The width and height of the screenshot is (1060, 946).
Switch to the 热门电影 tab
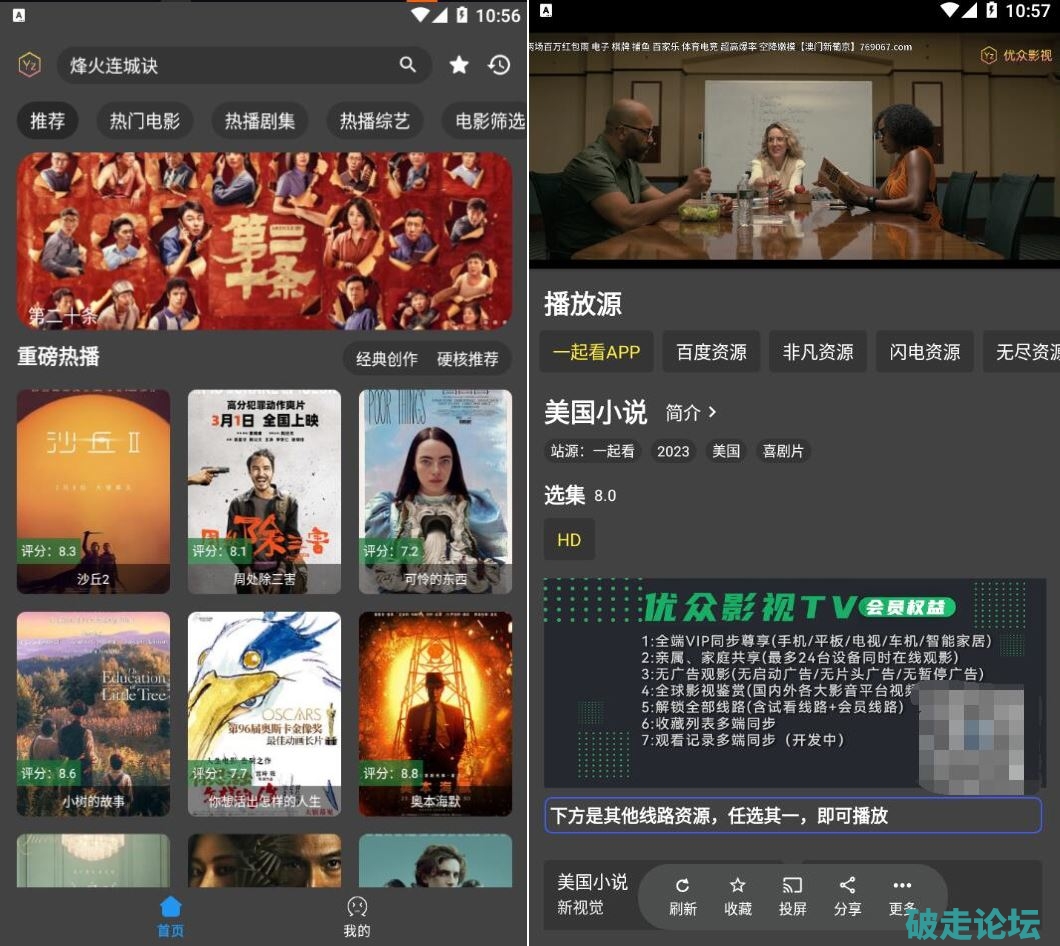145,121
